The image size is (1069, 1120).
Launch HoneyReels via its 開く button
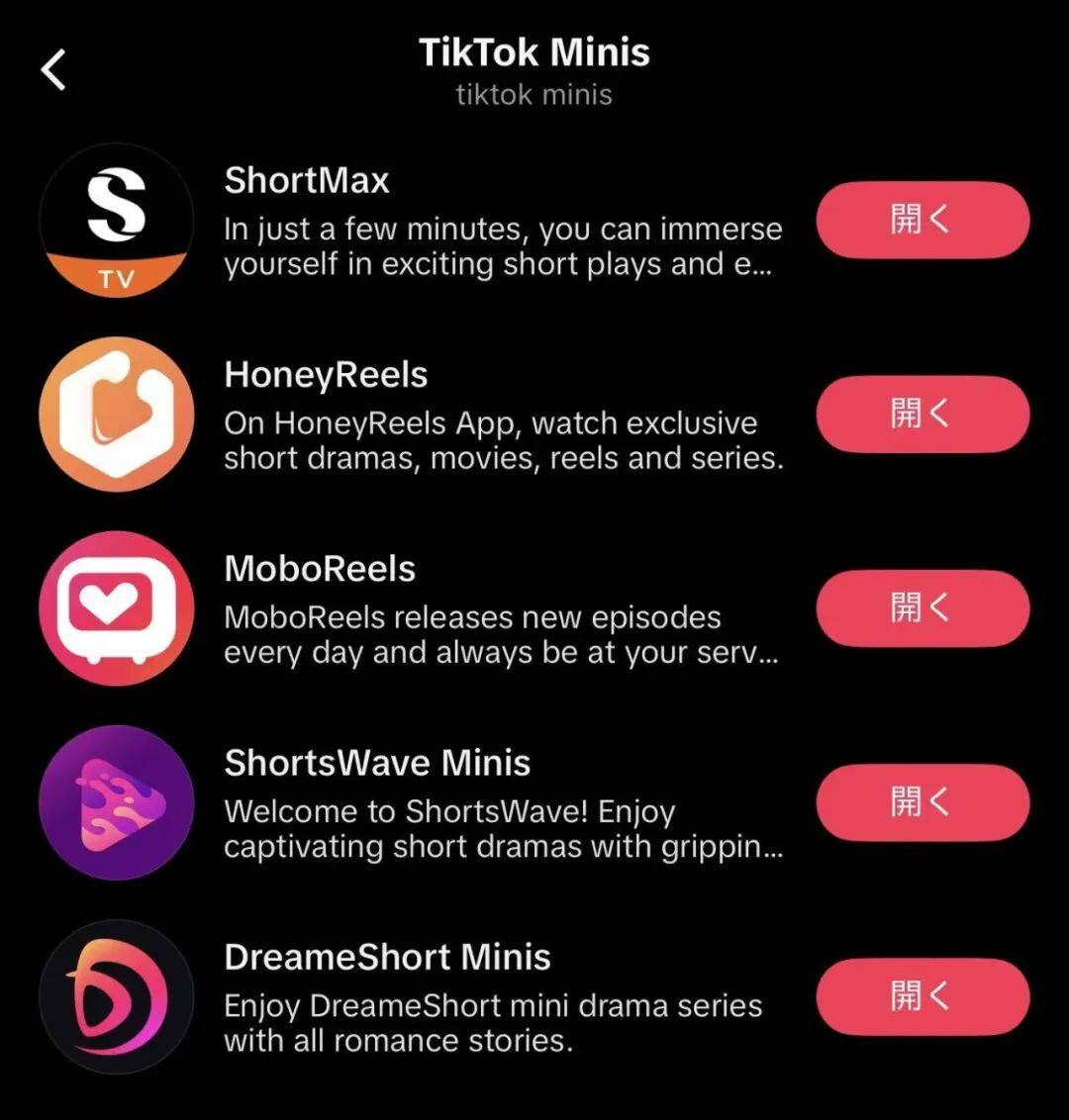(922, 414)
